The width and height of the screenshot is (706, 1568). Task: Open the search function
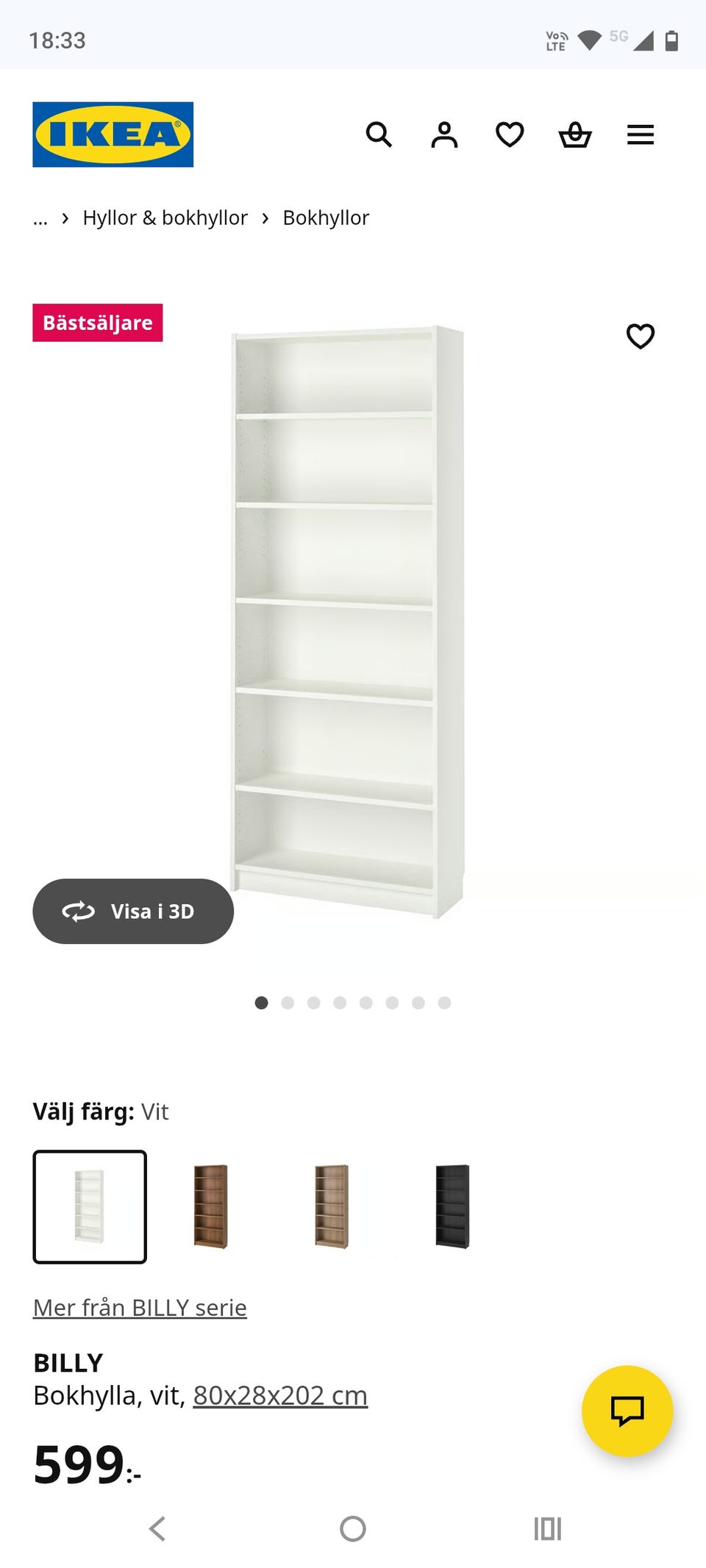tap(379, 135)
